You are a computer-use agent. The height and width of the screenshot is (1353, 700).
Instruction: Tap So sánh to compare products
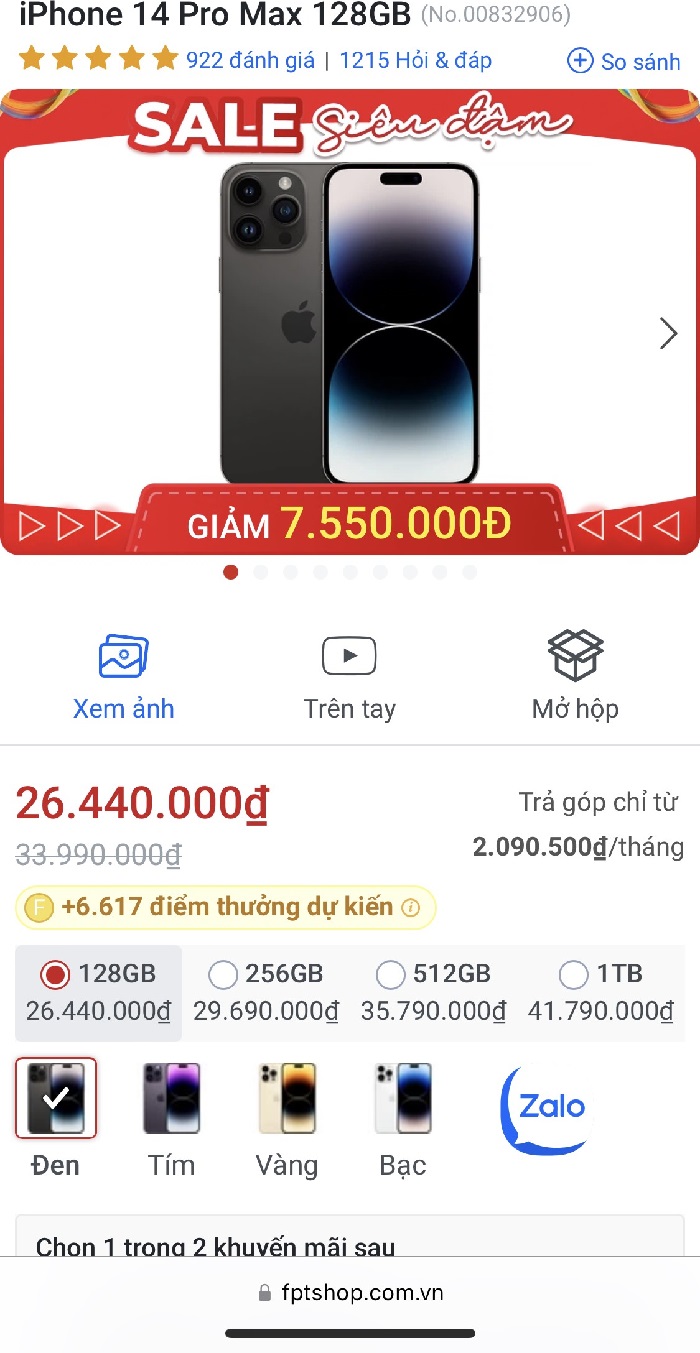pos(624,62)
